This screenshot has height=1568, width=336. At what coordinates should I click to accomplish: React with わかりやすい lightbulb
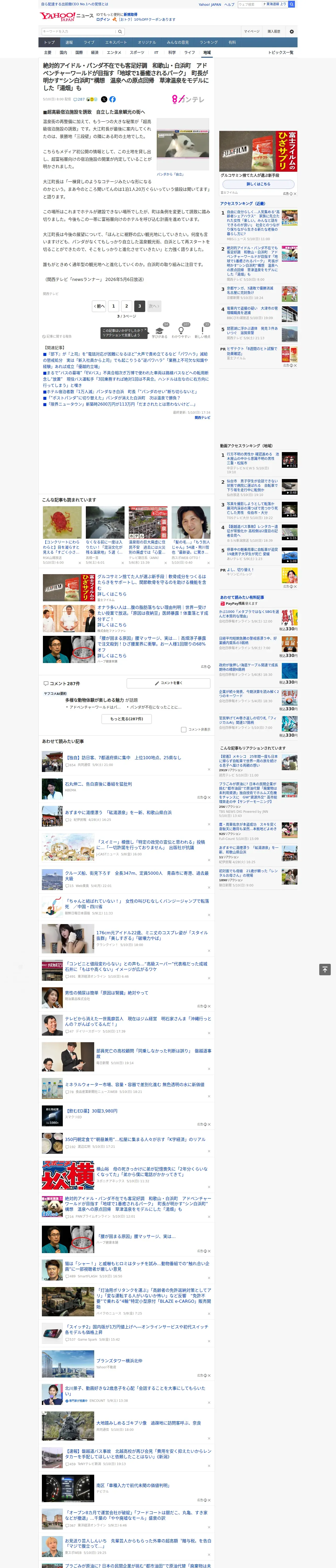pyautogui.click(x=181, y=332)
